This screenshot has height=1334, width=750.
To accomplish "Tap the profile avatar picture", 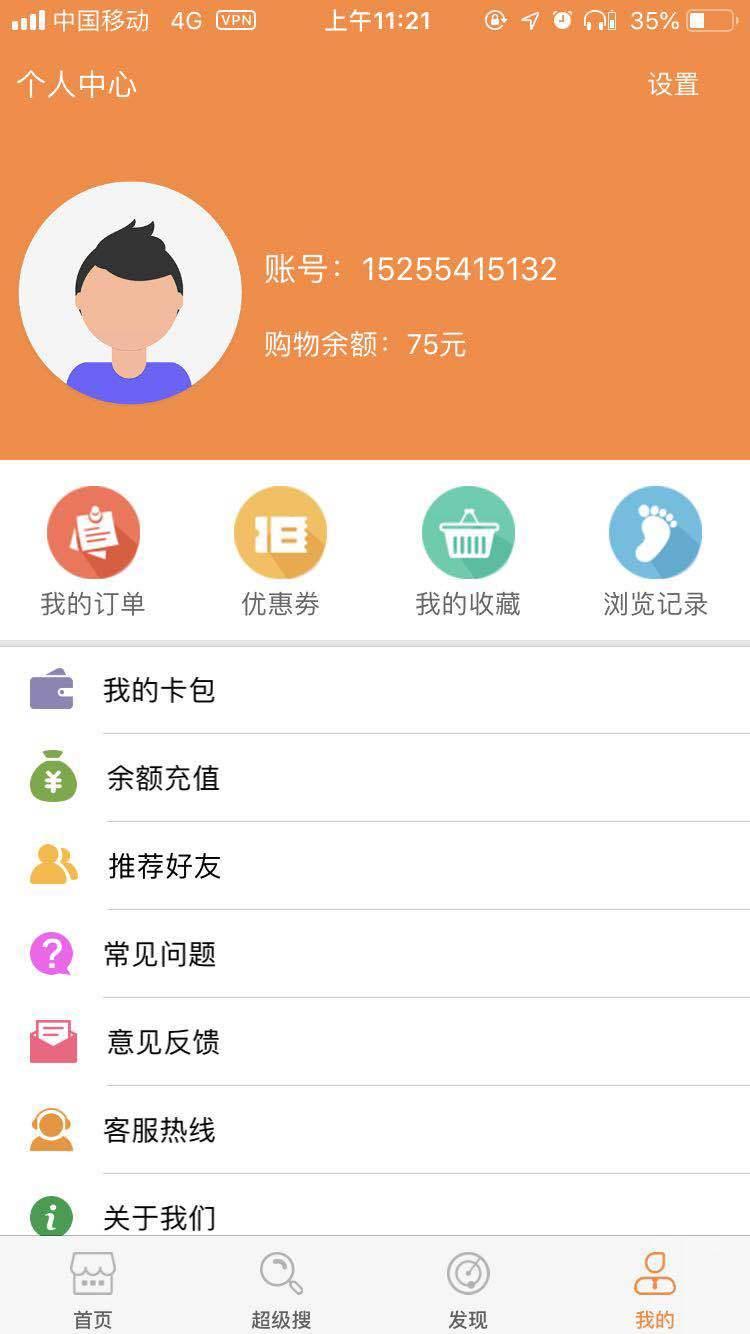I will click(130, 293).
